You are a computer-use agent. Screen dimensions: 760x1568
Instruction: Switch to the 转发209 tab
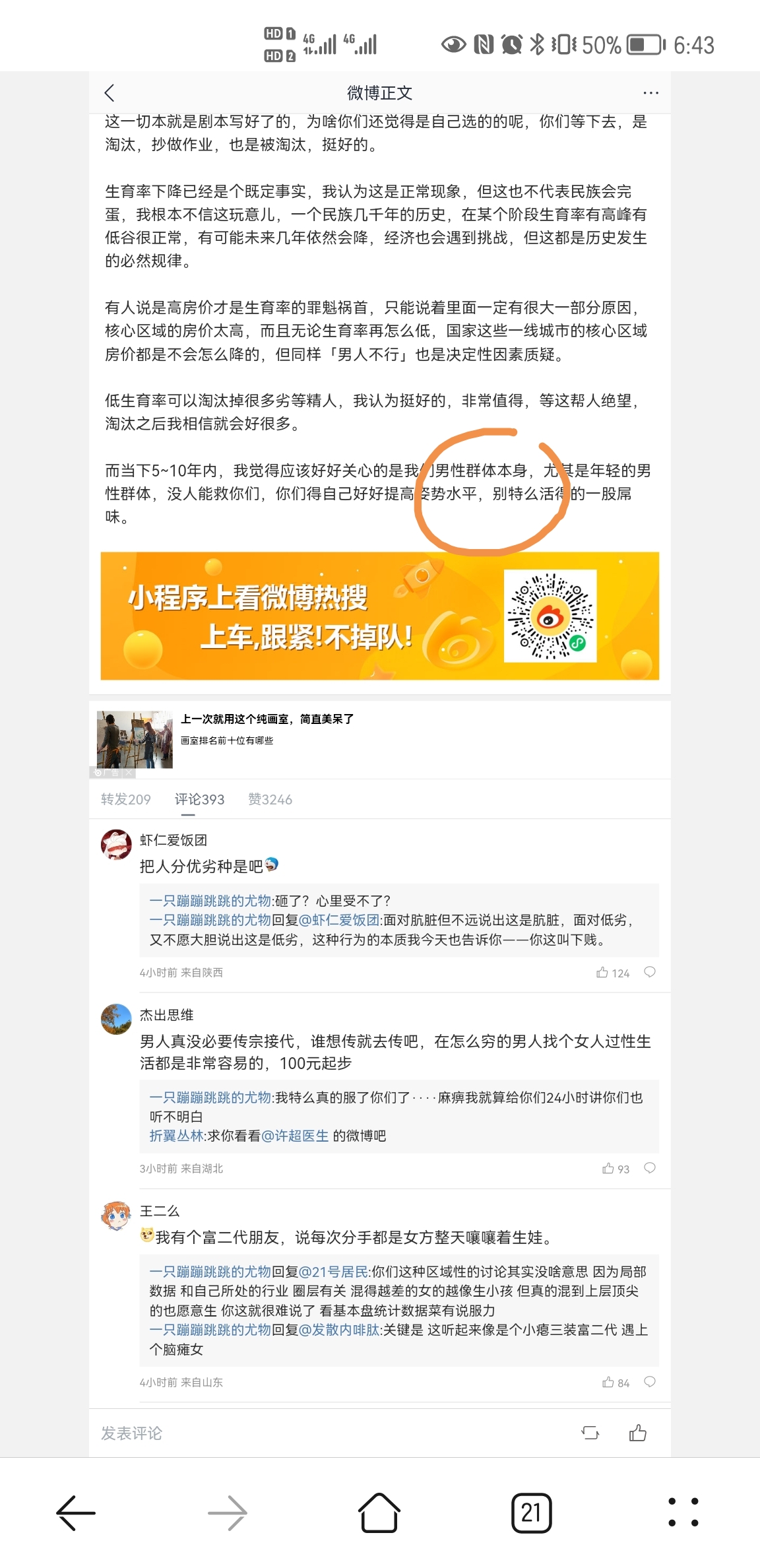pos(126,799)
